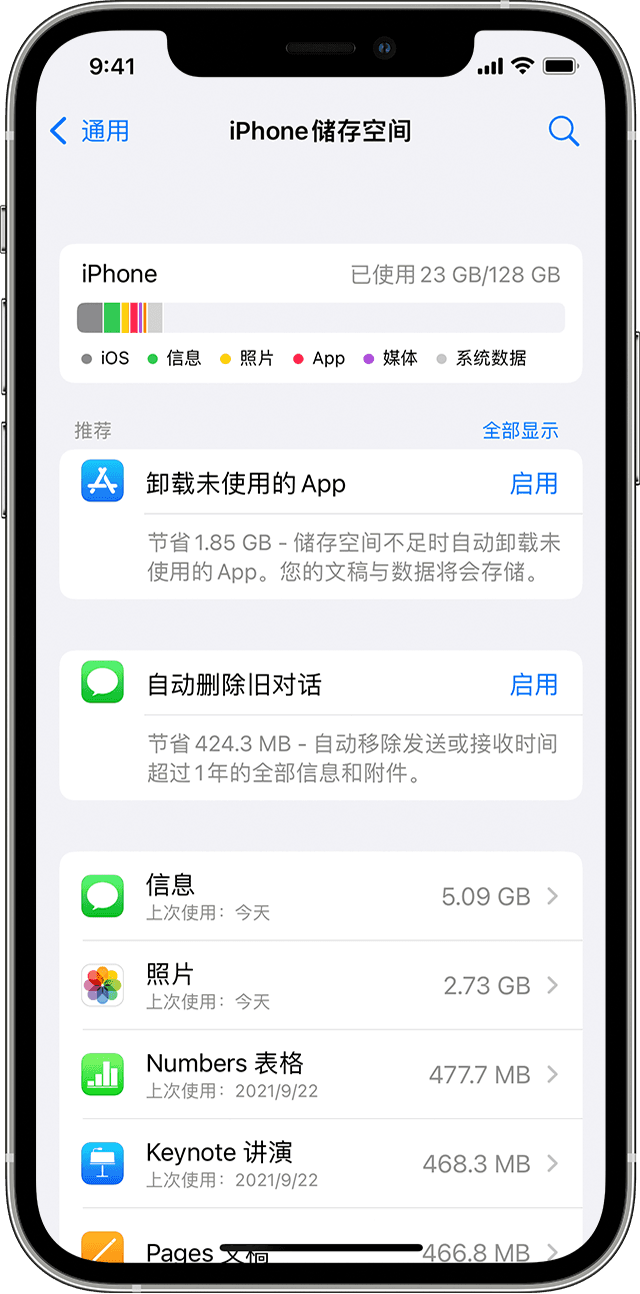The height and width of the screenshot is (1294, 640).
Task: Show all recommendations via 全部显示
Action: tap(520, 431)
